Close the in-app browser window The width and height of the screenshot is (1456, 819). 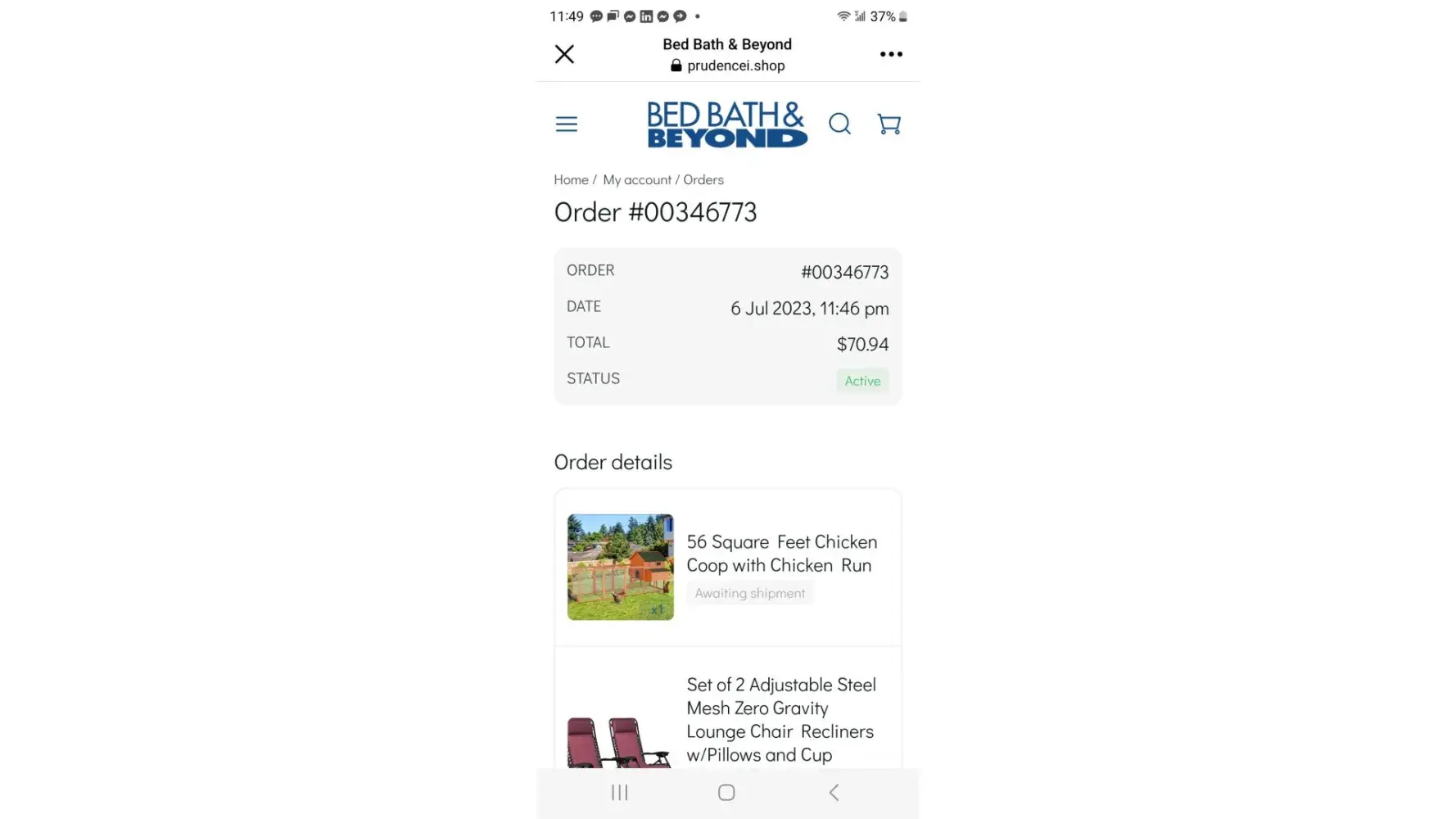564,54
